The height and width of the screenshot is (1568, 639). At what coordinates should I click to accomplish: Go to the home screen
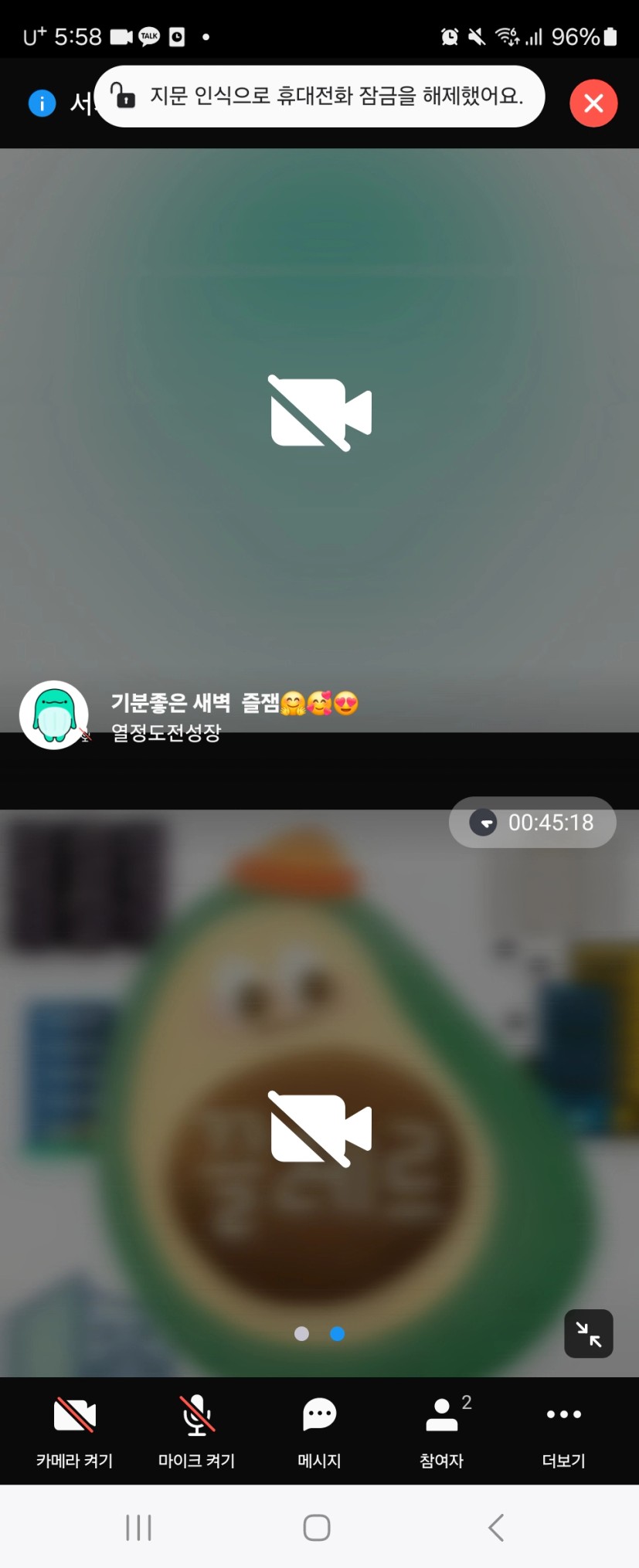(x=317, y=1527)
